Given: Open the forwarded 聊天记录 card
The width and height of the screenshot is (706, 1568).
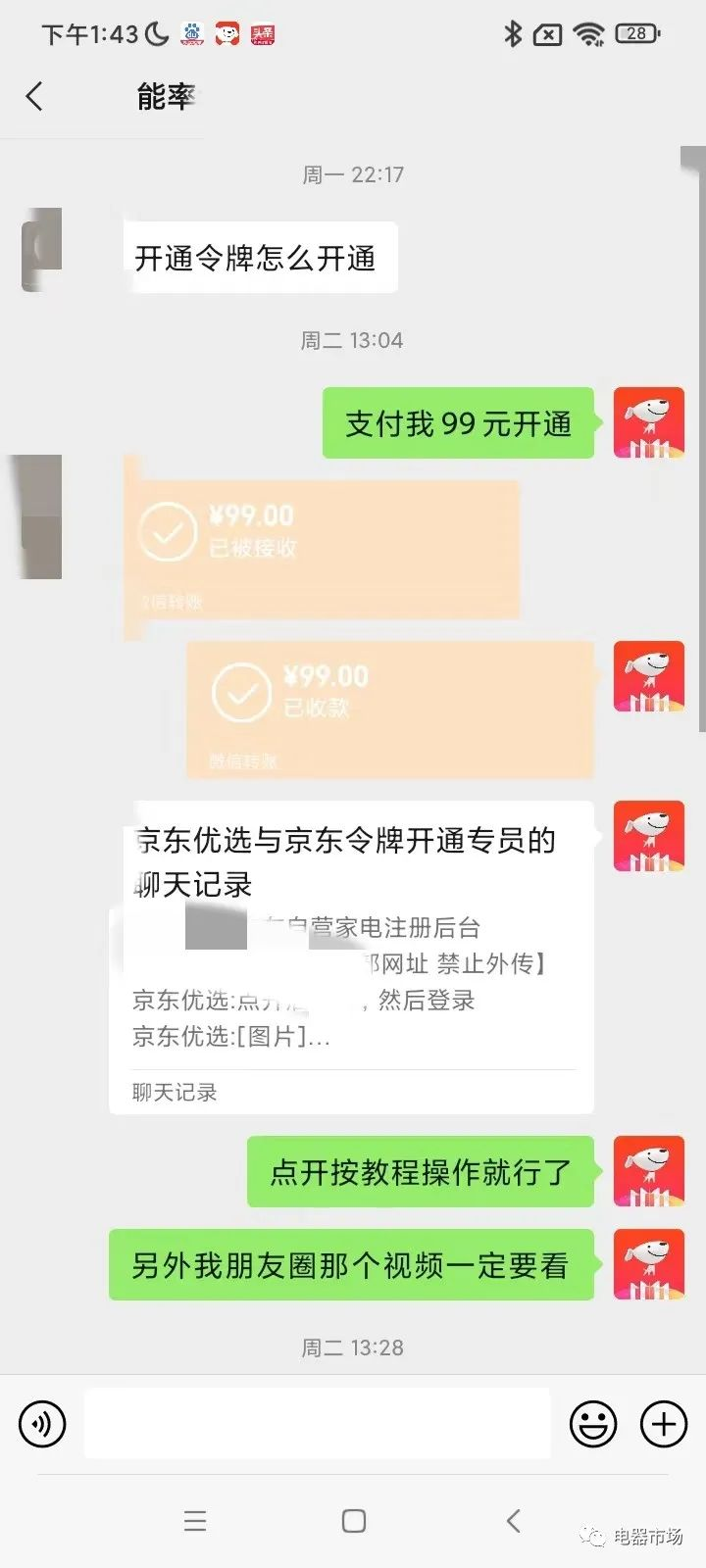Looking at the screenshot, I should coord(351,957).
